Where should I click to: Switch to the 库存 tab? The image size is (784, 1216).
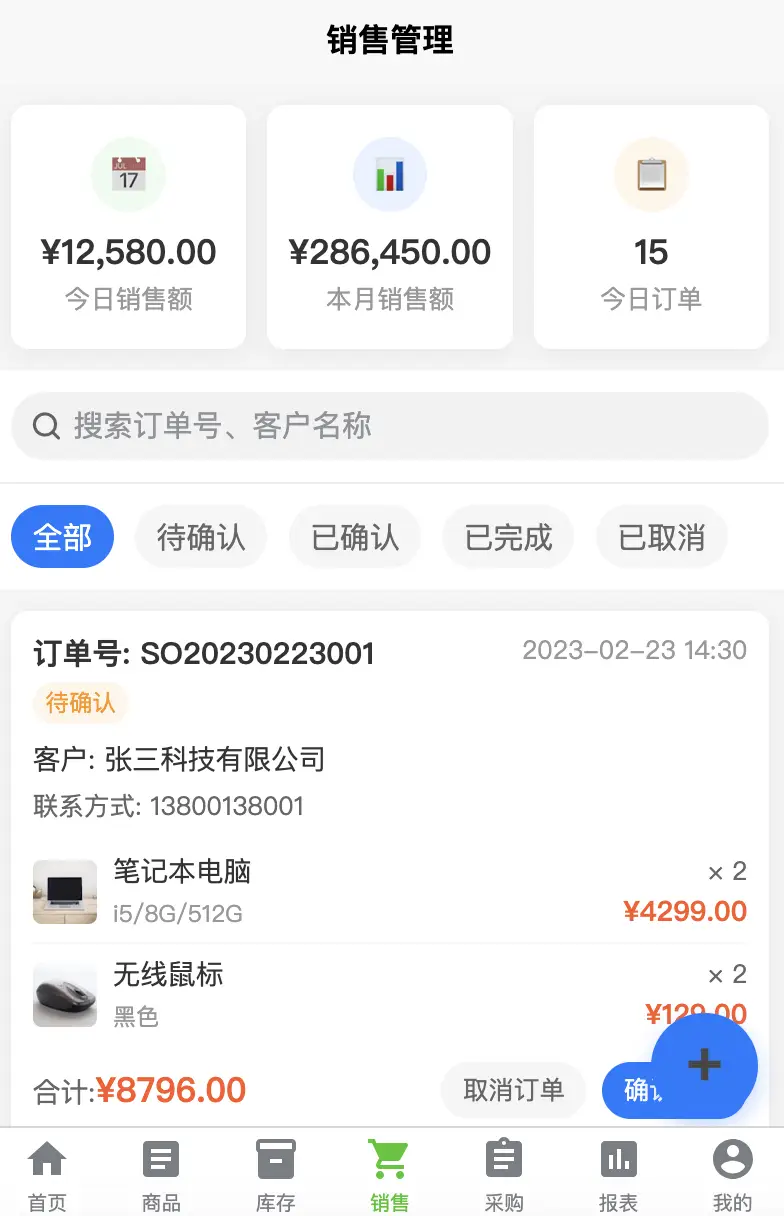275,1173
